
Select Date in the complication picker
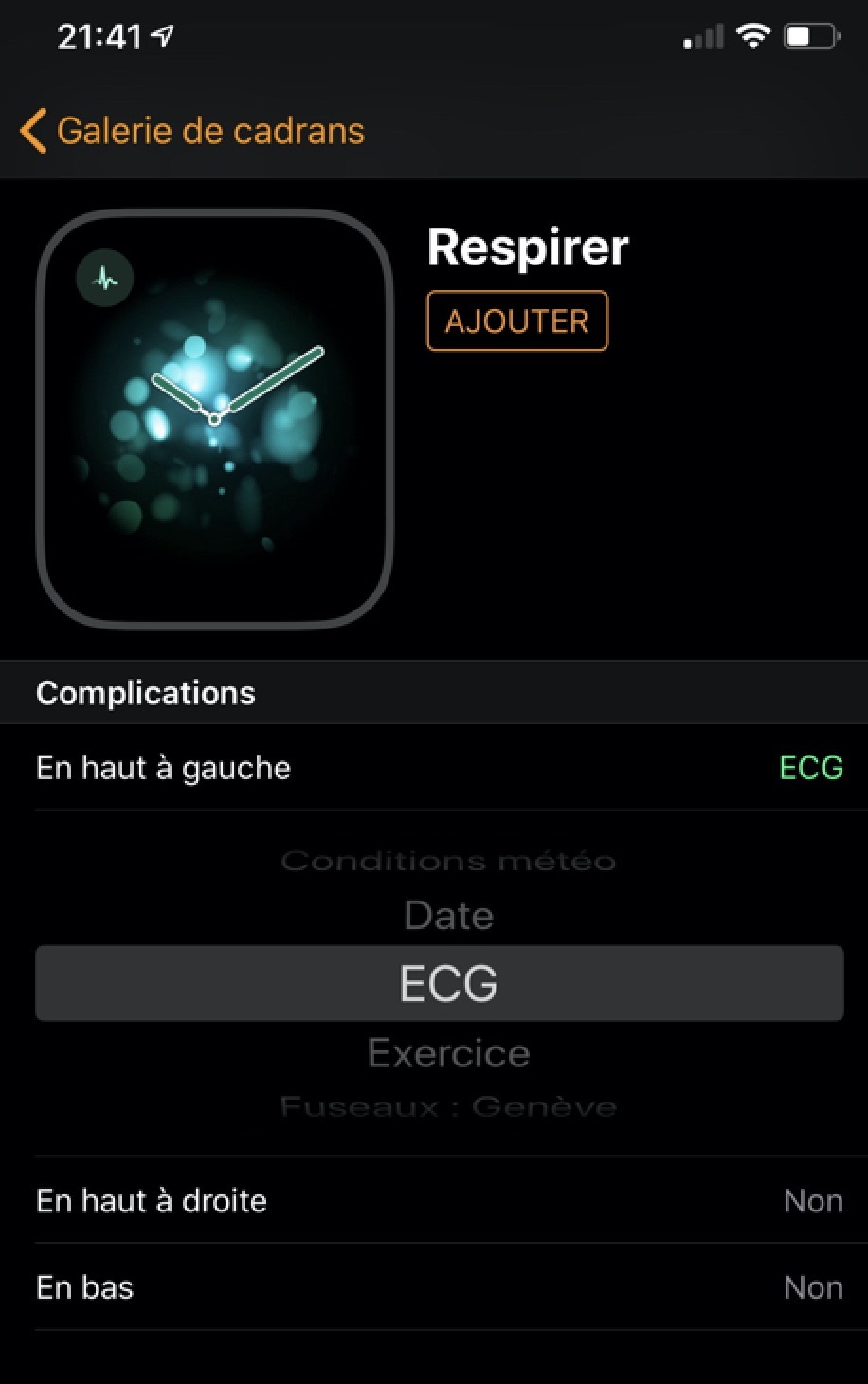coord(448,916)
